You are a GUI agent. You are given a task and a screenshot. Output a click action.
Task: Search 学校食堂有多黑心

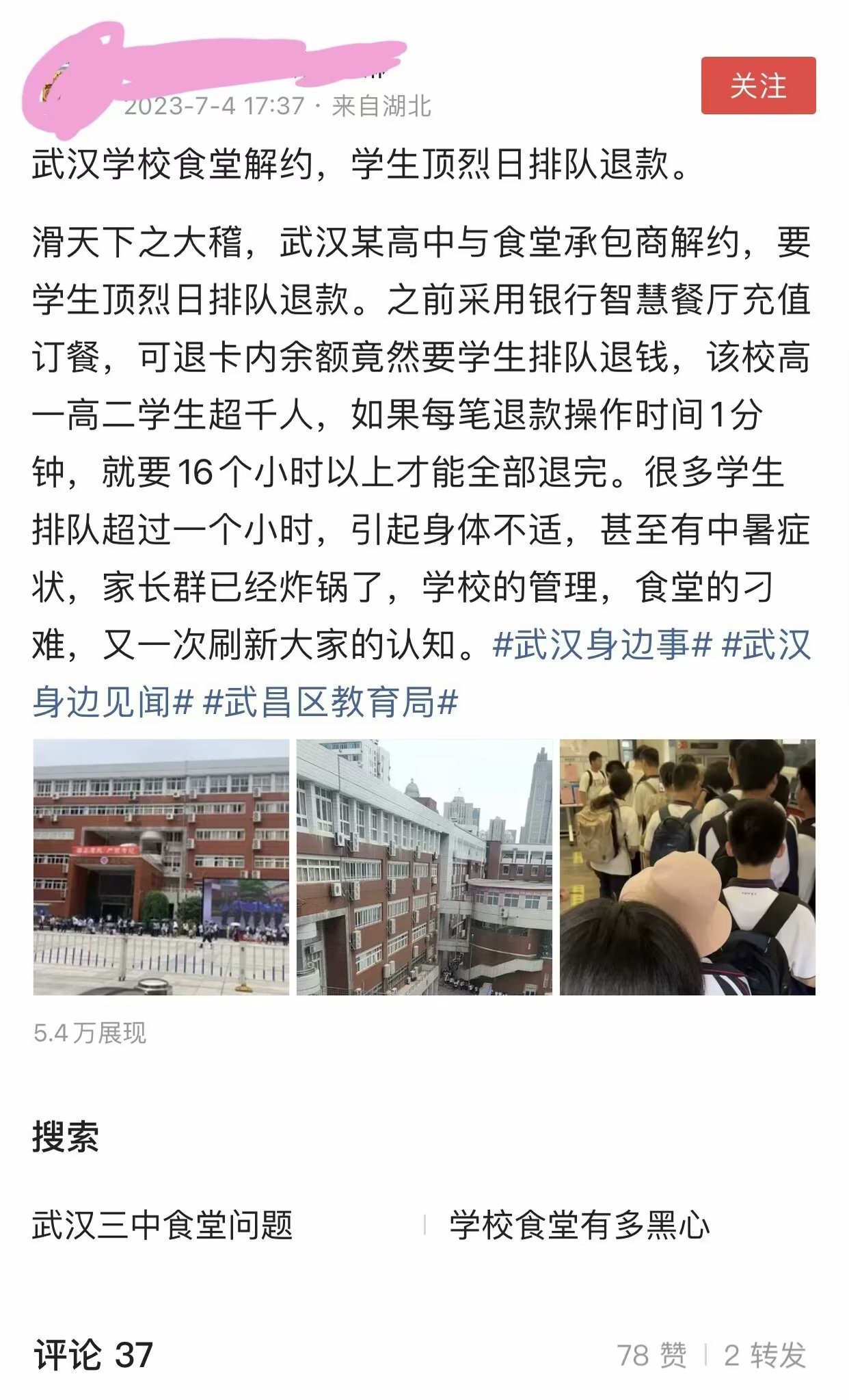[x=580, y=1225]
